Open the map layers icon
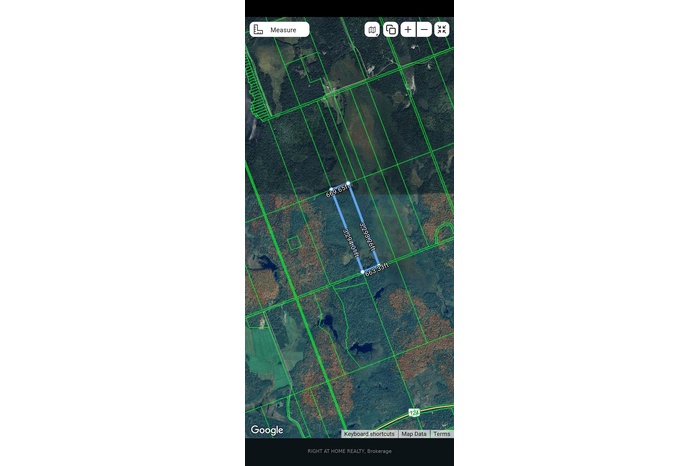This screenshot has height=466, width=700. click(x=390, y=30)
